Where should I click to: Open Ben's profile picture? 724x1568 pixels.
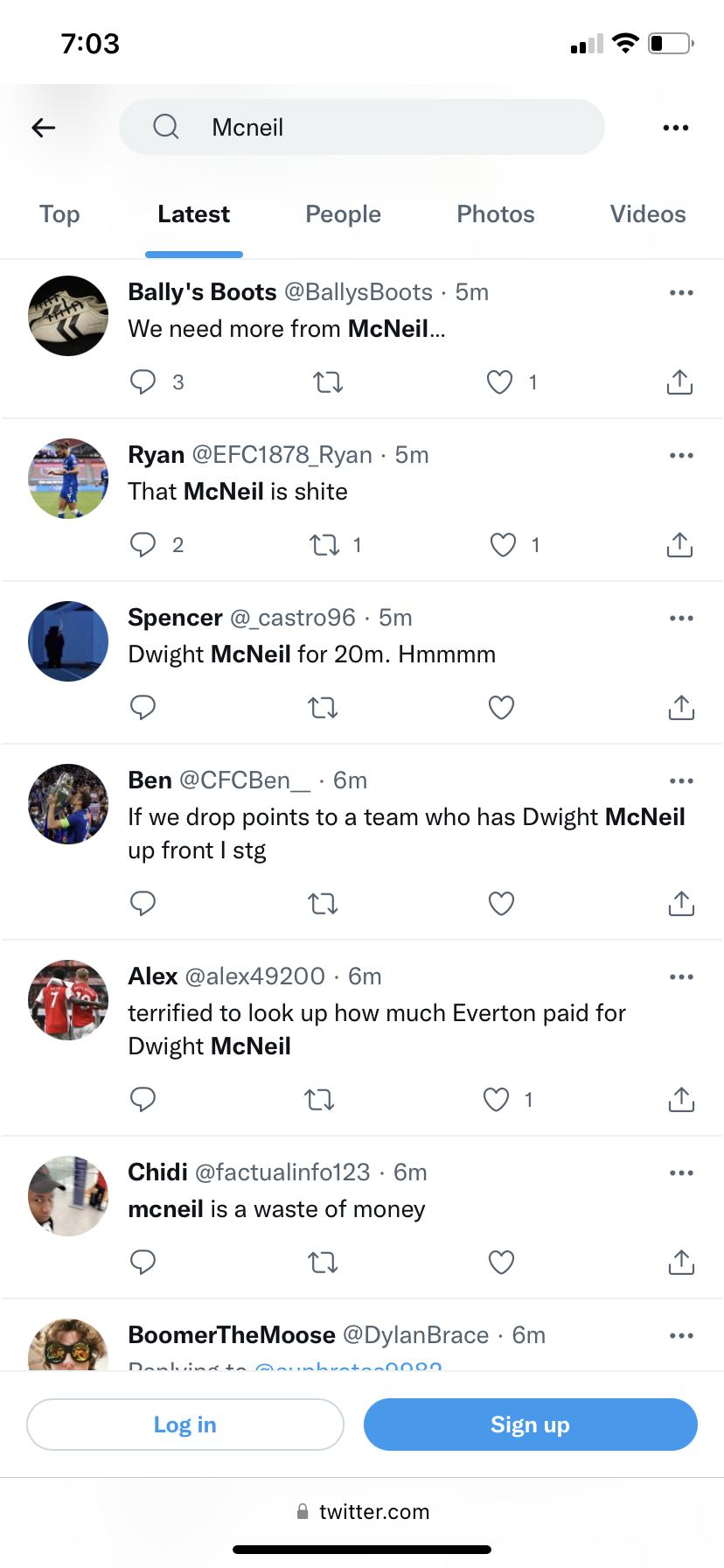(x=68, y=804)
